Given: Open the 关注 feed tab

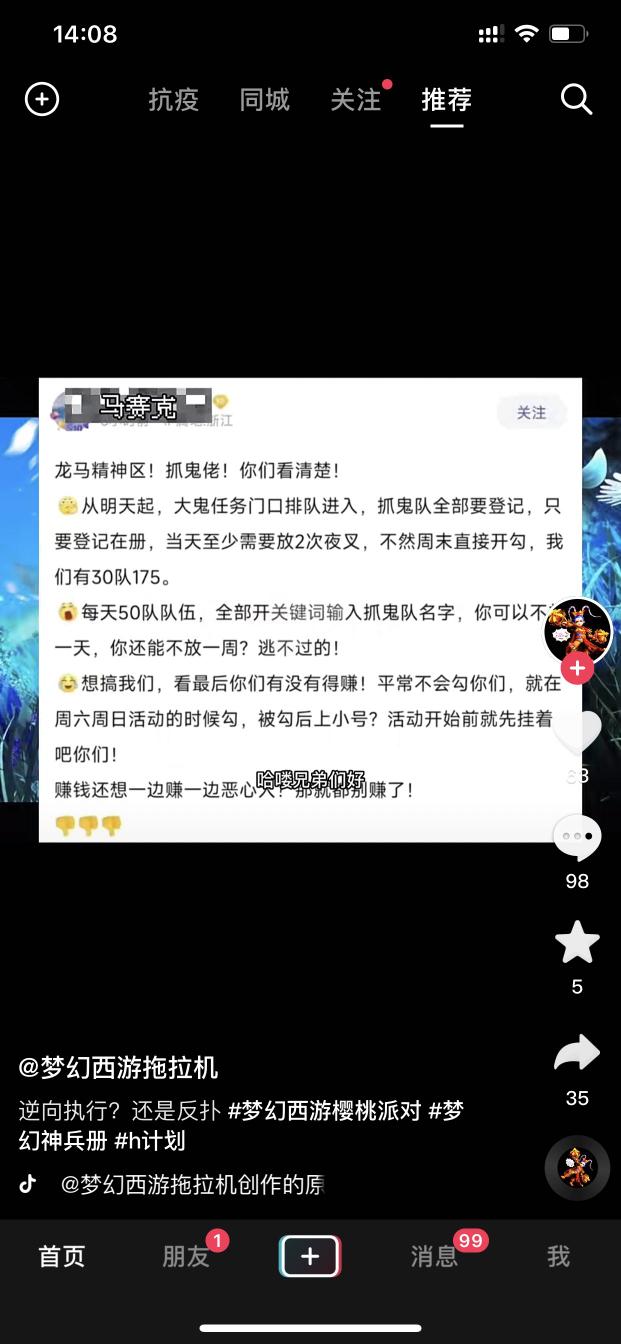Looking at the screenshot, I should pyautogui.click(x=356, y=100).
